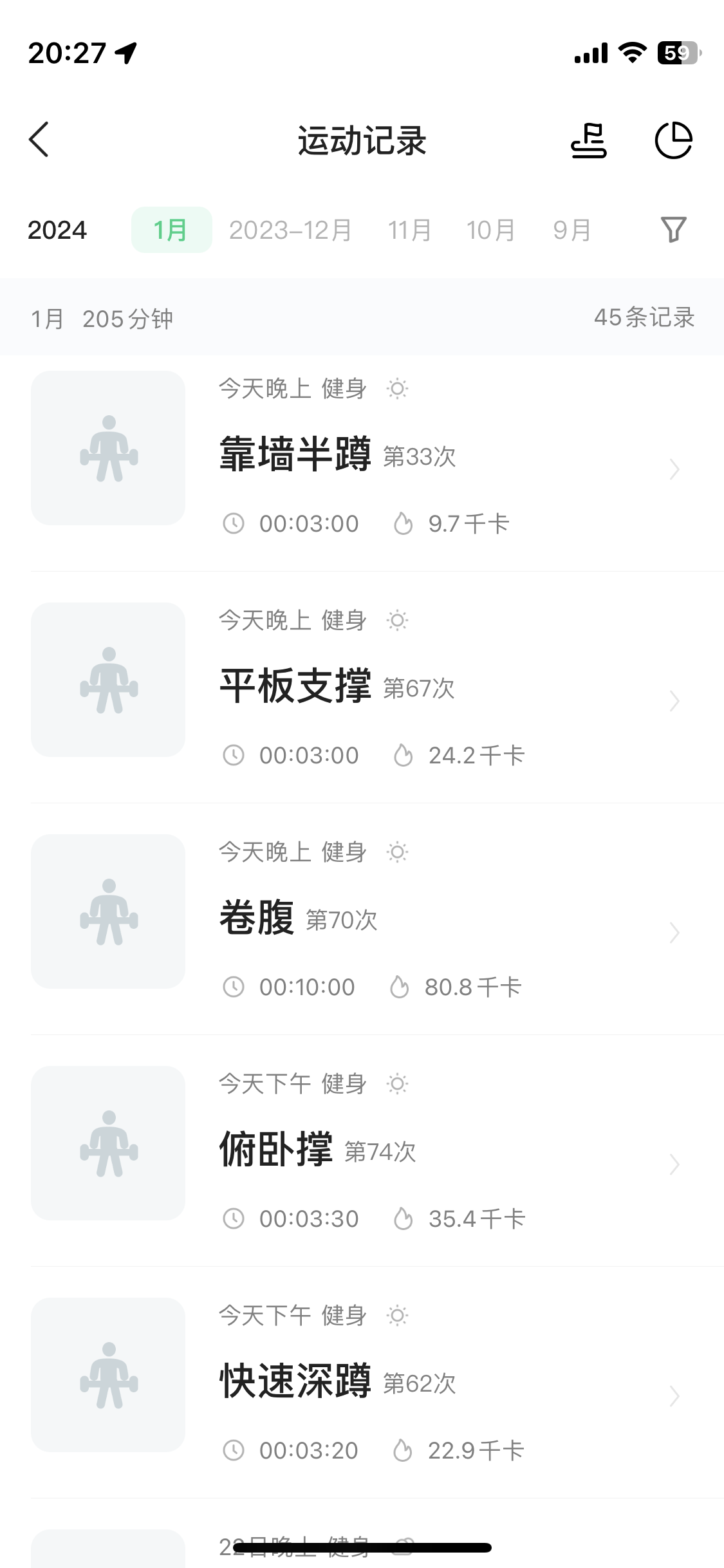This screenshot has height=1568, width=724.
Task: Open the pie chart statistics icon
Action: [x=673, y=140]
